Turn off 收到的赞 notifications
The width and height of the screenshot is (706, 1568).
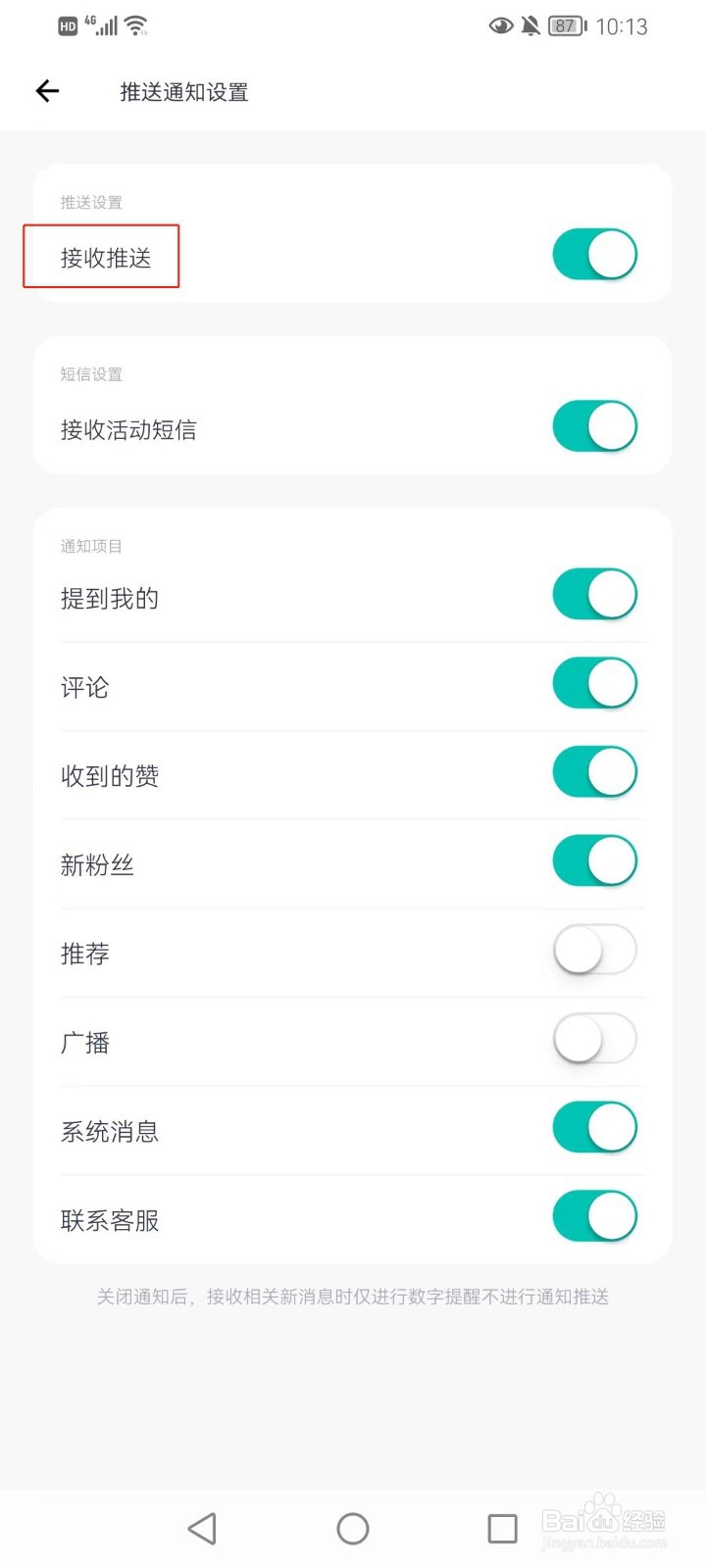pyautogui.click(x=595, y=772)
